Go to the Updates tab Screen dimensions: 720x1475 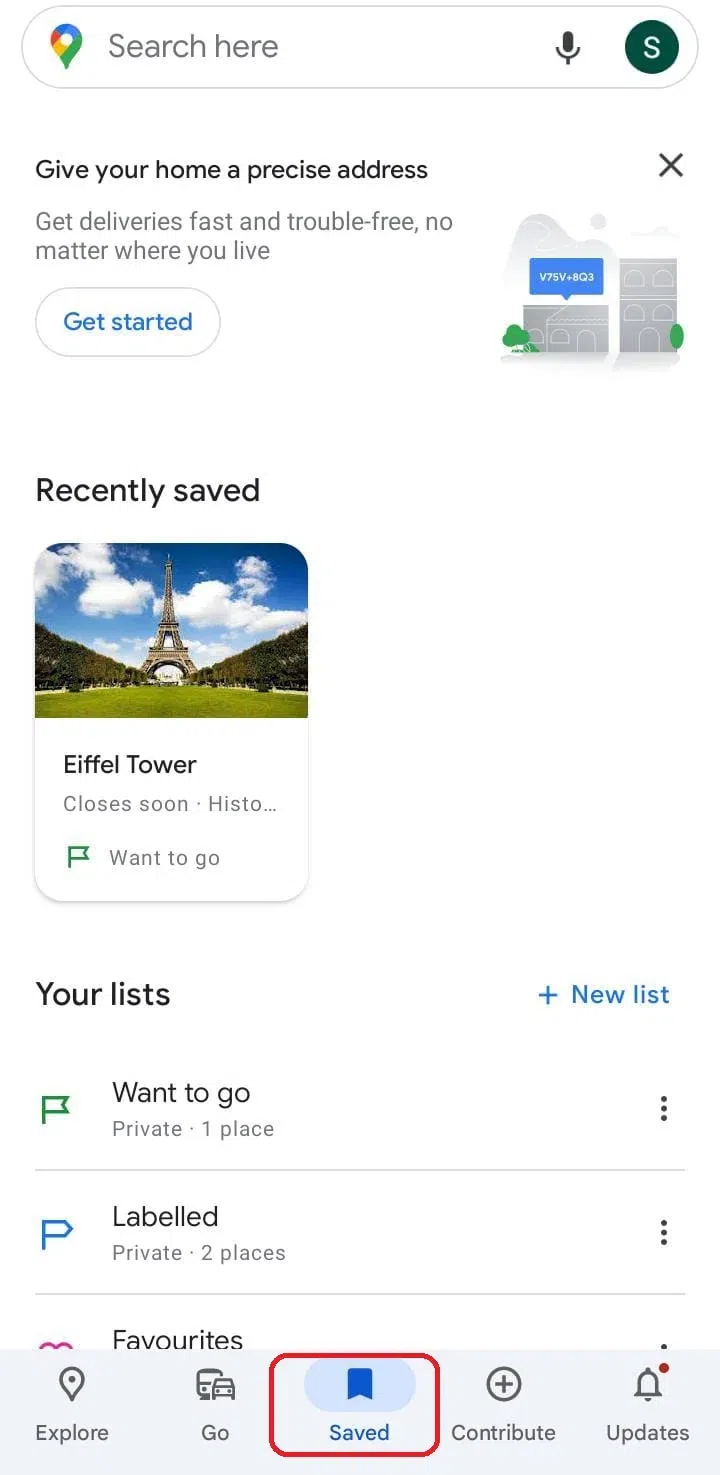click(x=648, y=1405)
